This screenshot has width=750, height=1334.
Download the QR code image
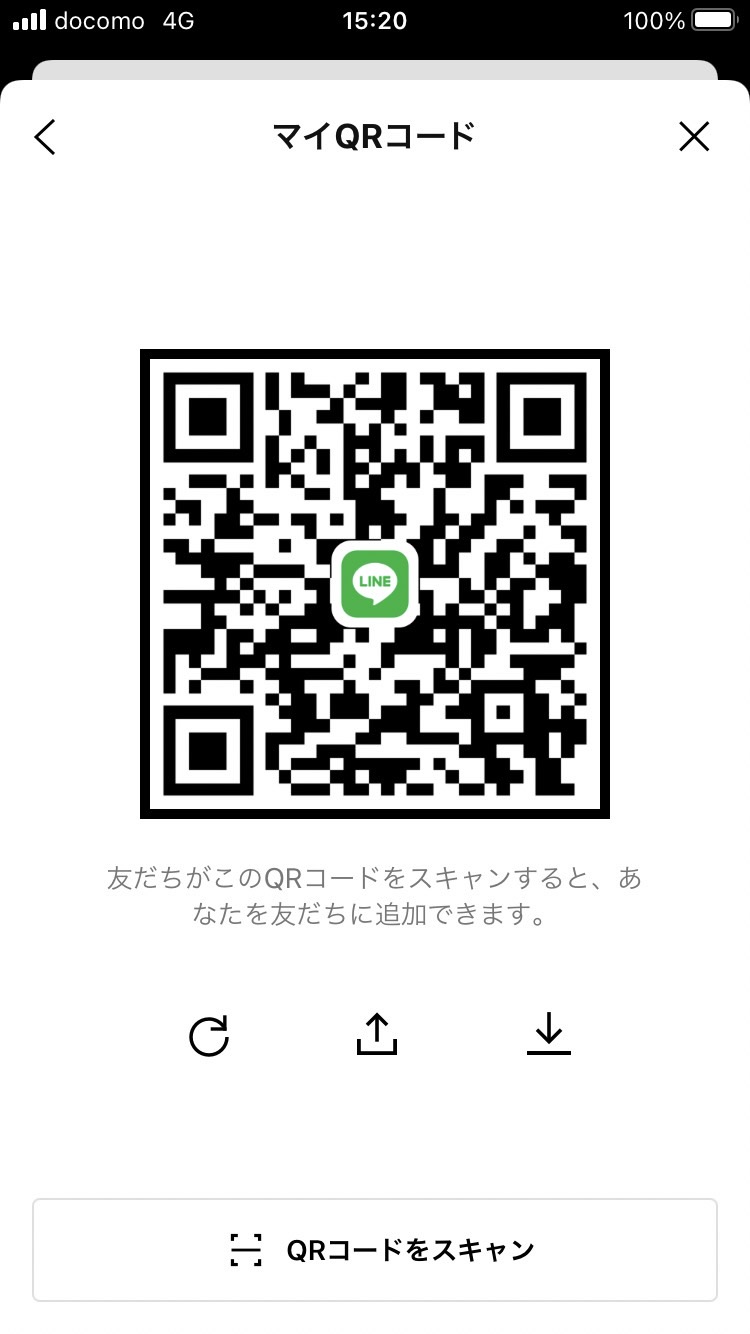548,1034
